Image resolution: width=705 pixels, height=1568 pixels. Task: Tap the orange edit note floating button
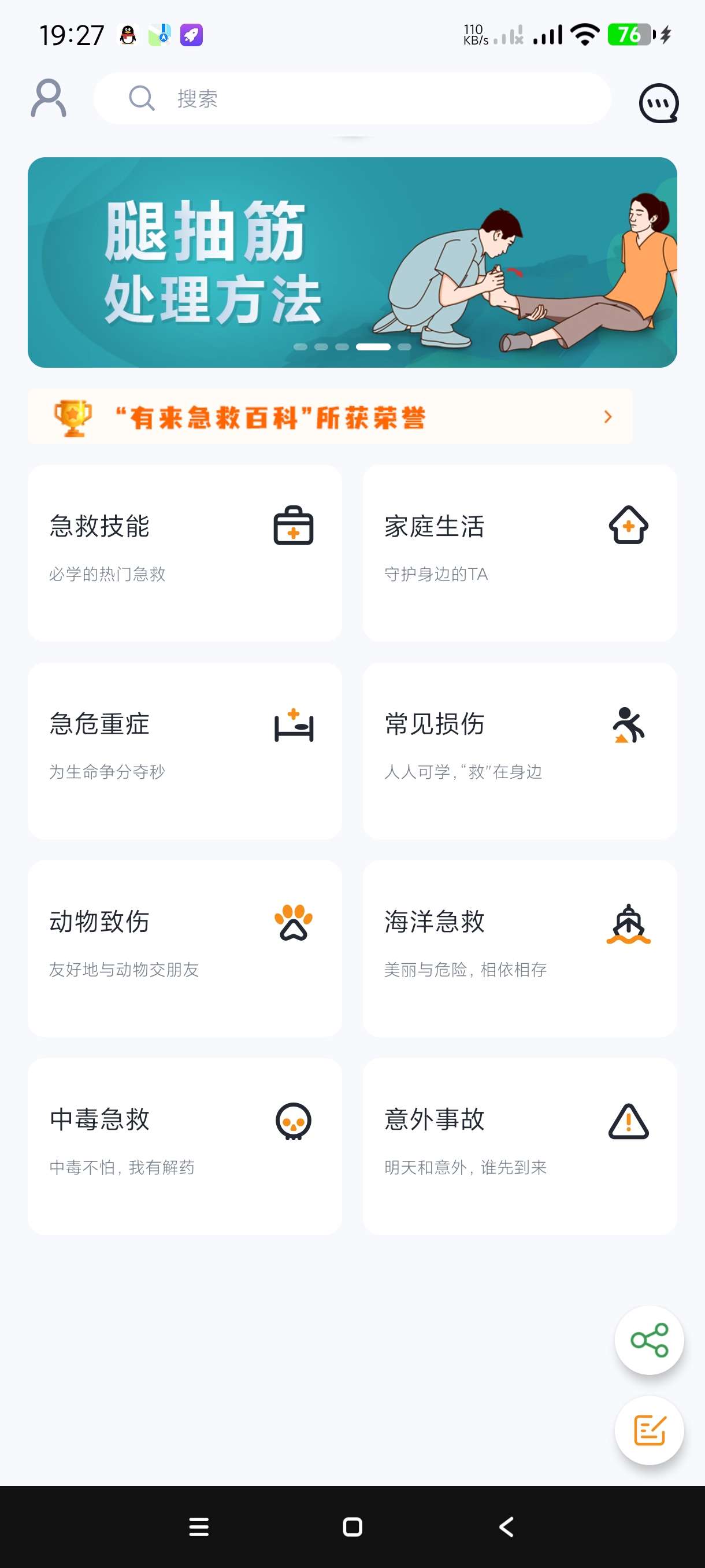tap(649, 1430)
